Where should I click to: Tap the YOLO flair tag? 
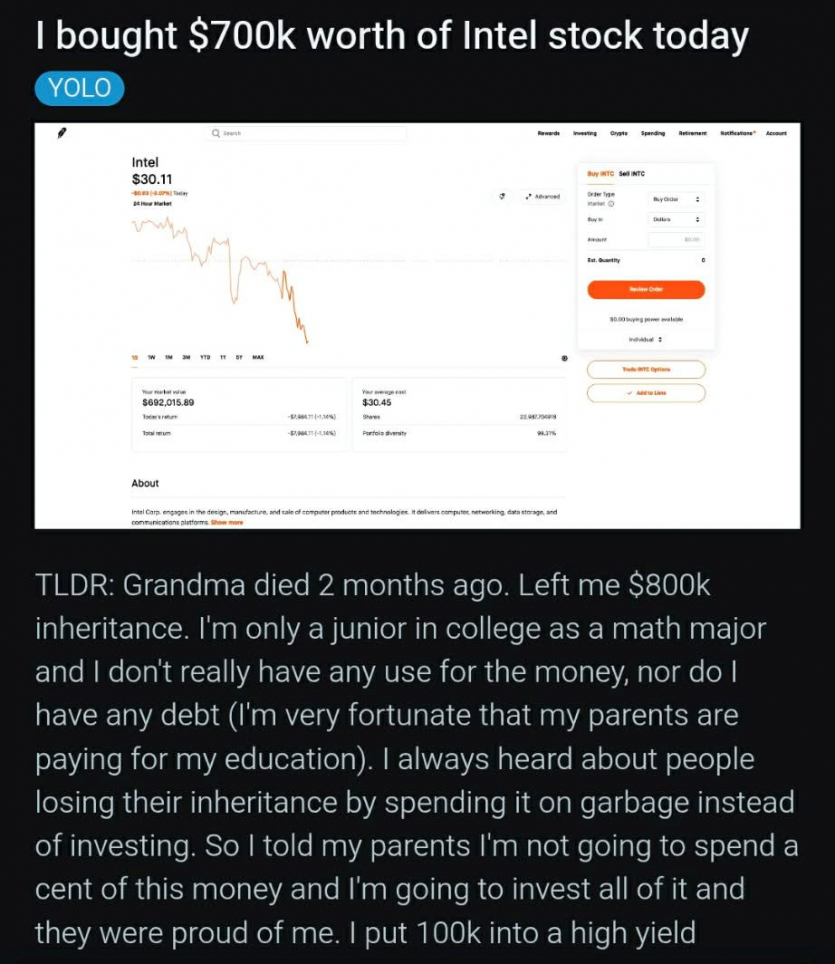pos(80,89)
